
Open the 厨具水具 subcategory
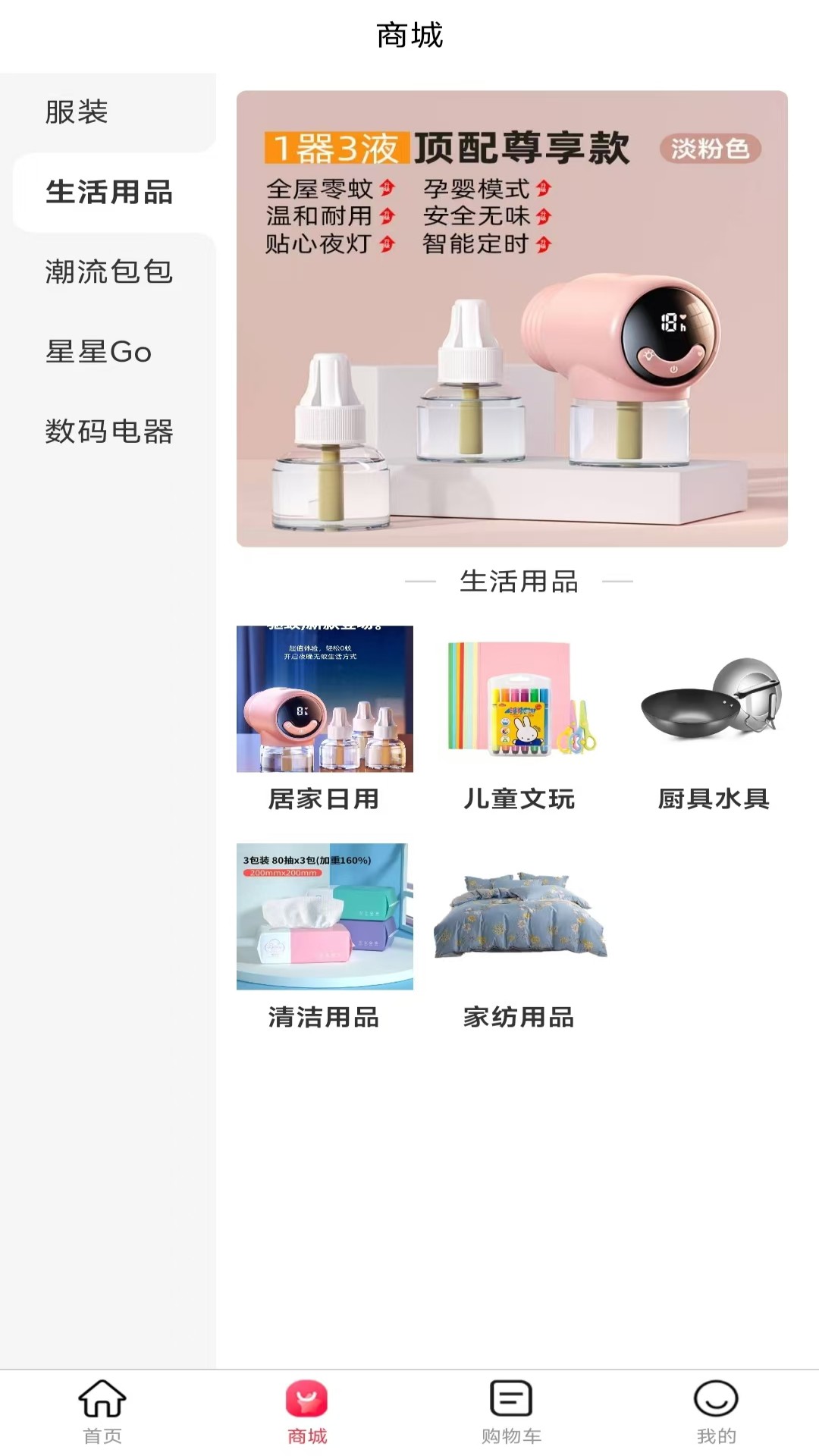pyautogui.click(x=714, y=717)
